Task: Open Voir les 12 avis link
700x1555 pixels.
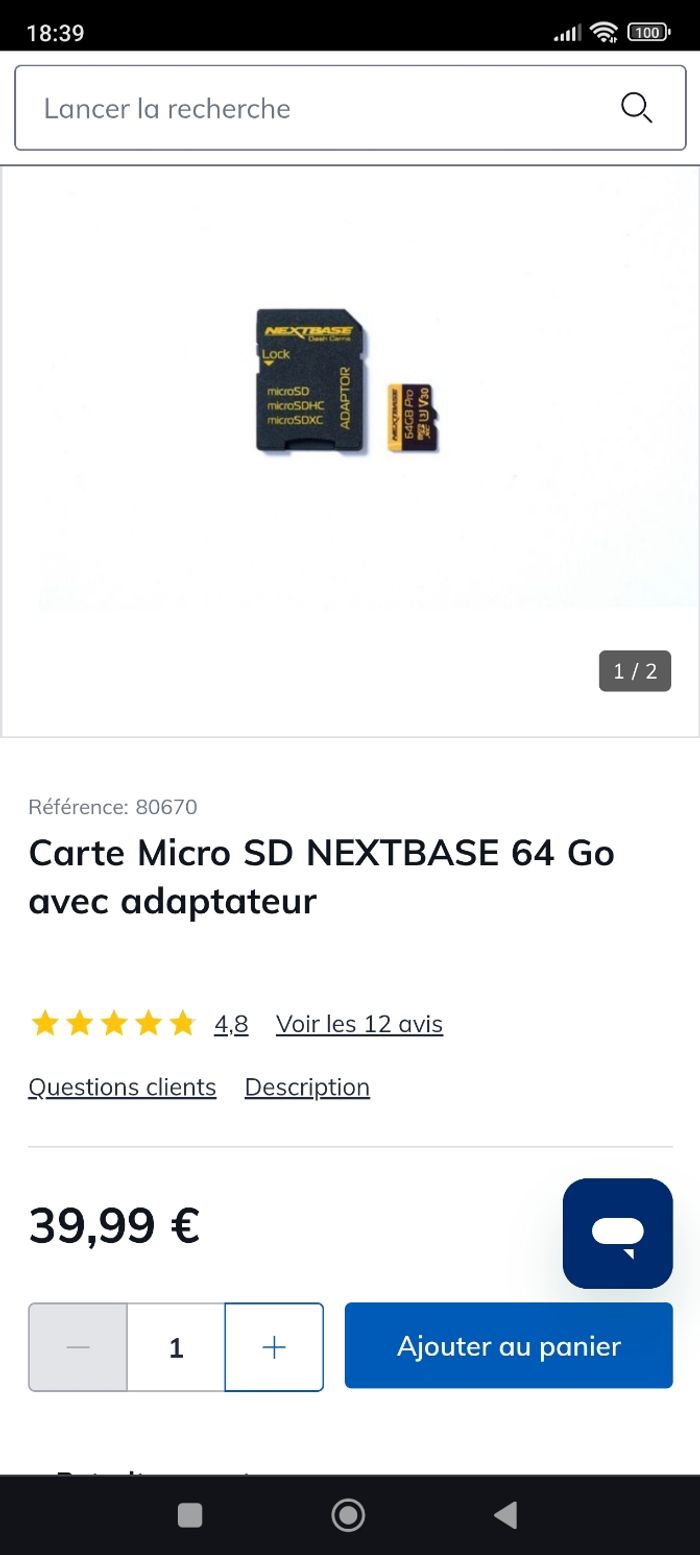Action: click(x=359, y=1024)
